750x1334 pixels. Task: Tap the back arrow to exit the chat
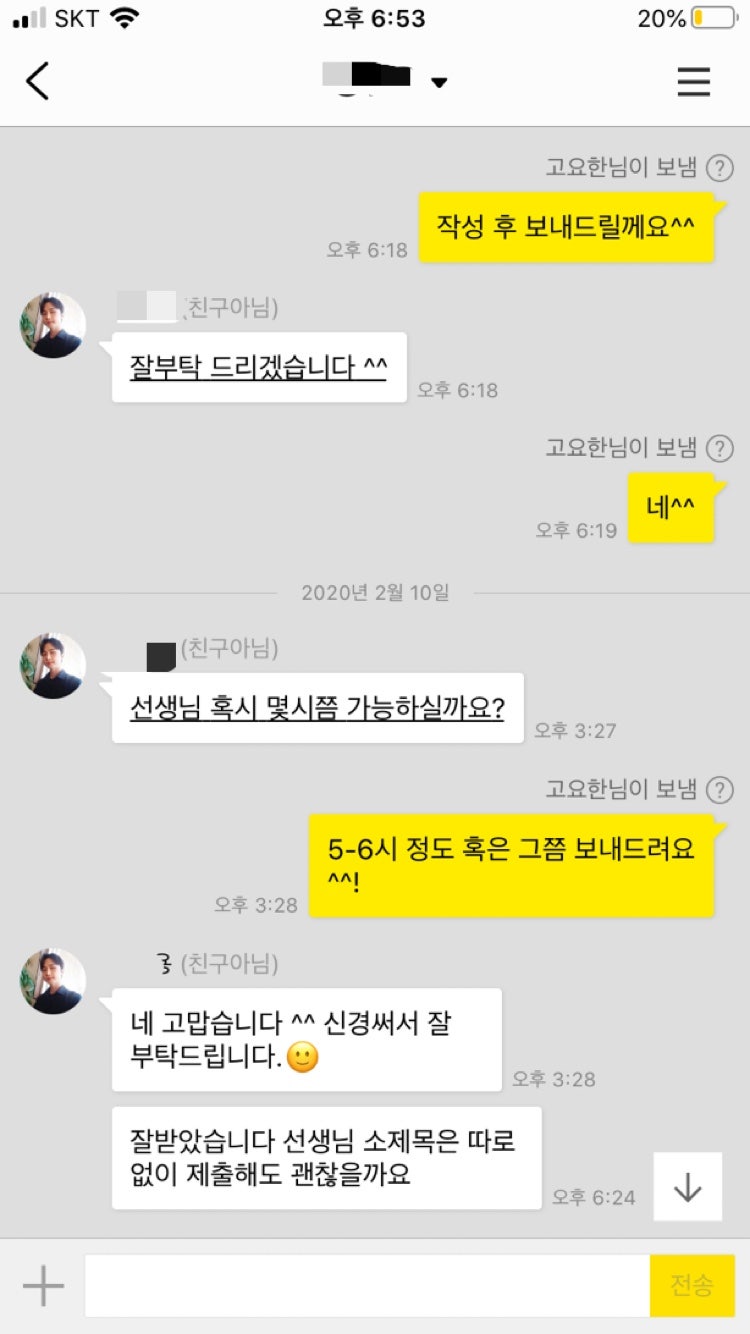pos(38,82)
